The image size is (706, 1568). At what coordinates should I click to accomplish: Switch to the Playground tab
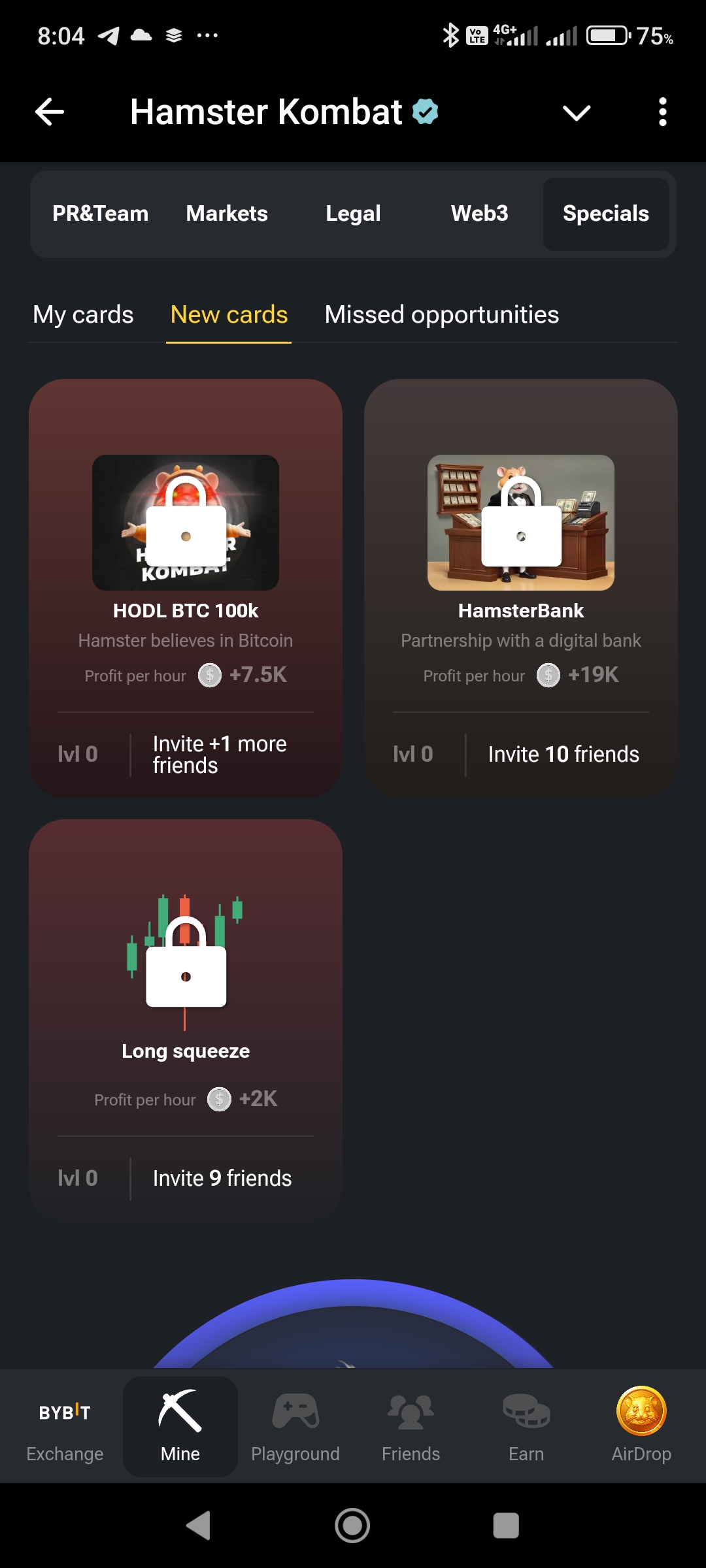tap(295, 1428)
